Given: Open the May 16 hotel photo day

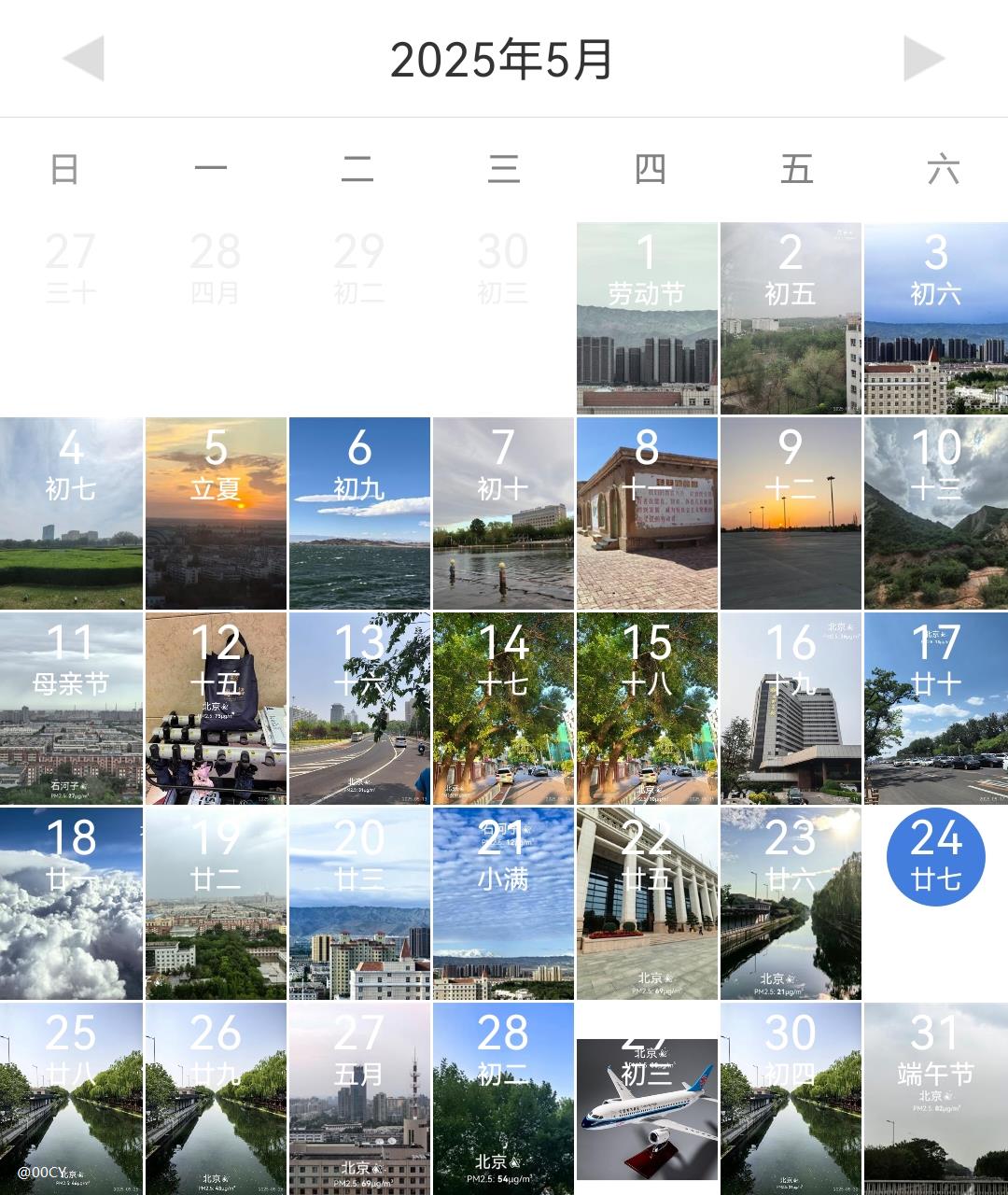Looking at the screenshot, I should [x=791, y=709].
